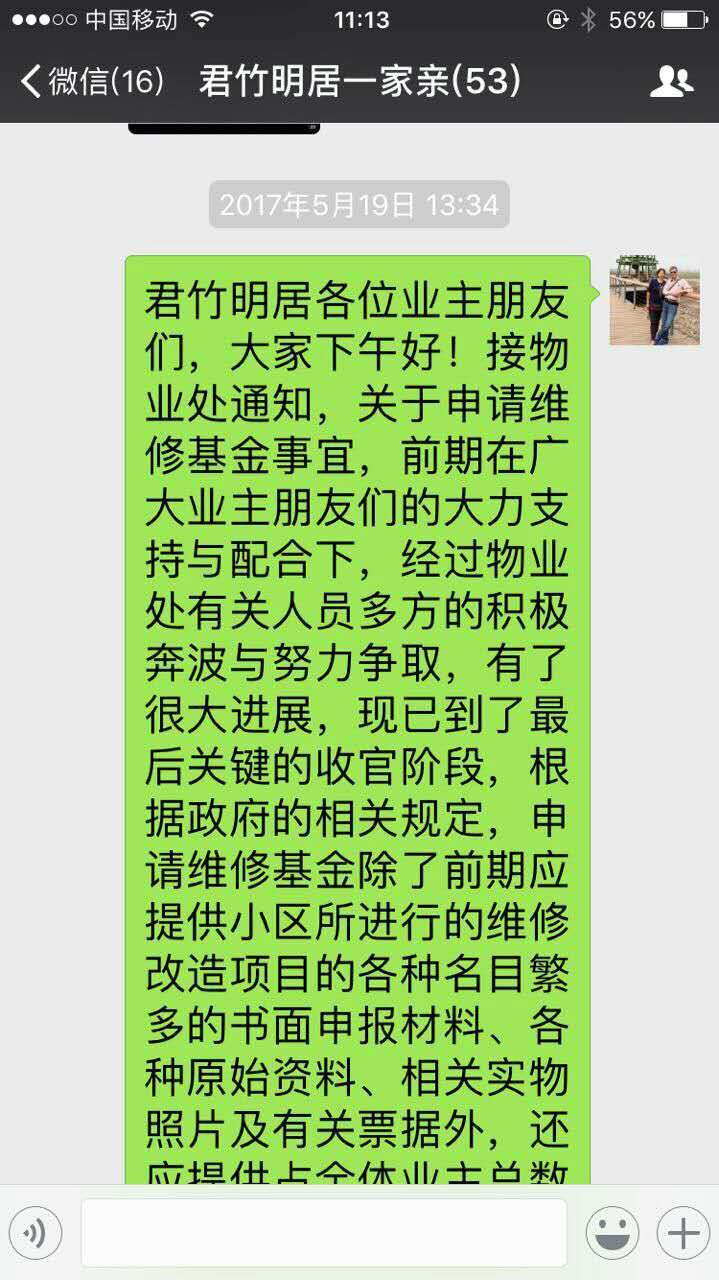Open the plus attachments menu
Screen dimensions: 719x1280
pos(683,1233)
